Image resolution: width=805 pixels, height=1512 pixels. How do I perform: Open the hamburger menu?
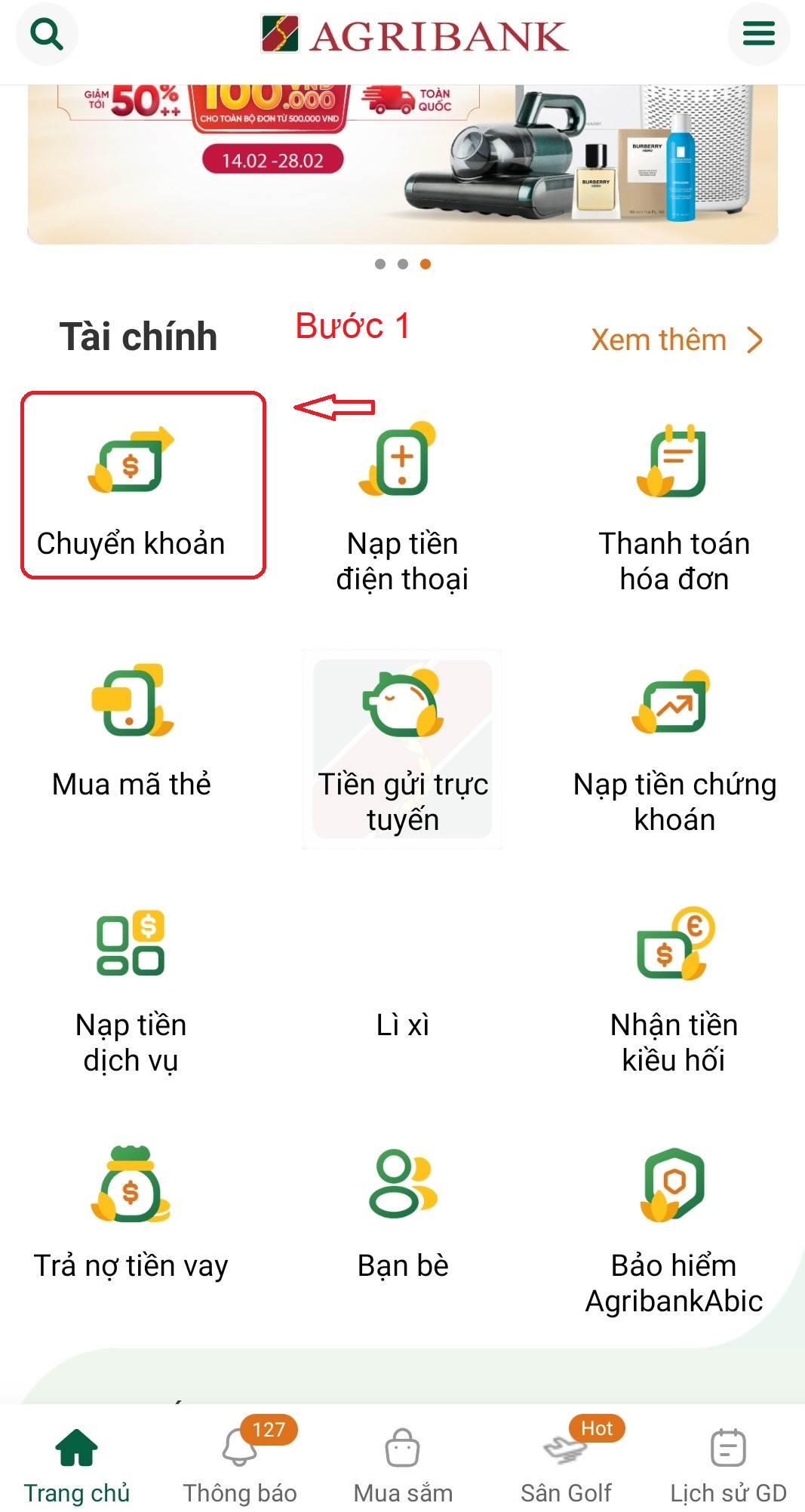coord(758,34)
